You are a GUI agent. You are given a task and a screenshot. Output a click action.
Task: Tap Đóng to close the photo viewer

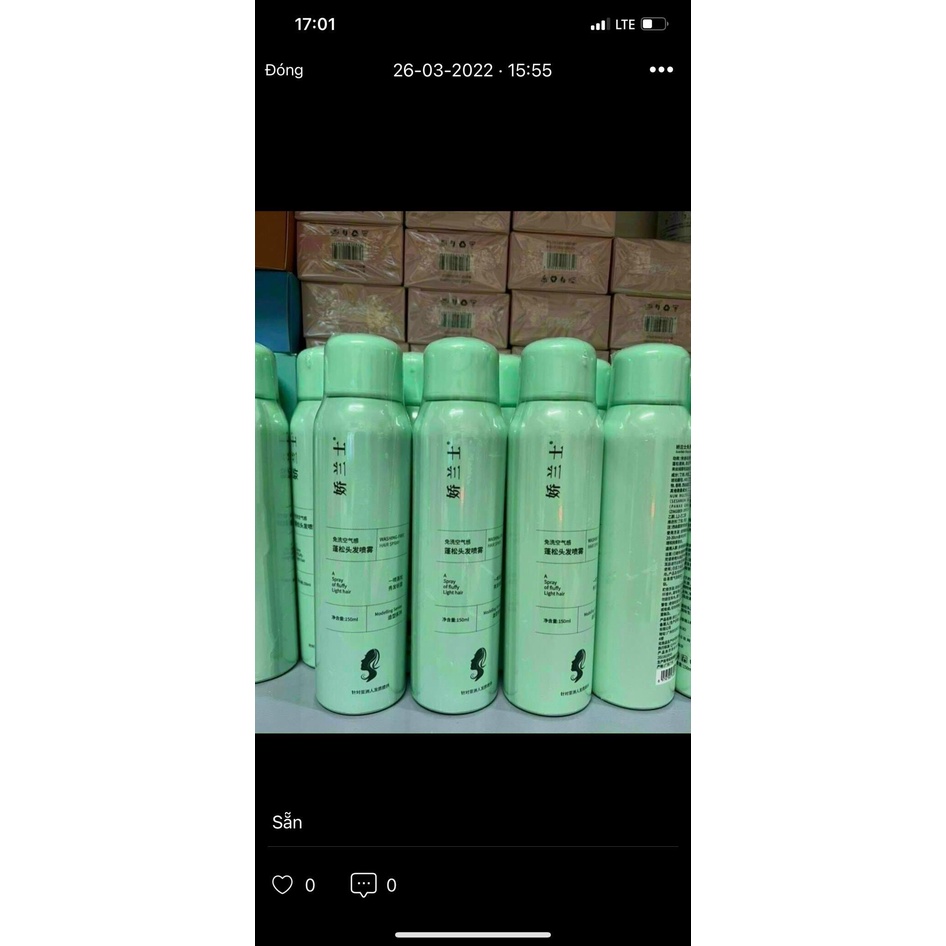tap(284, 70)
